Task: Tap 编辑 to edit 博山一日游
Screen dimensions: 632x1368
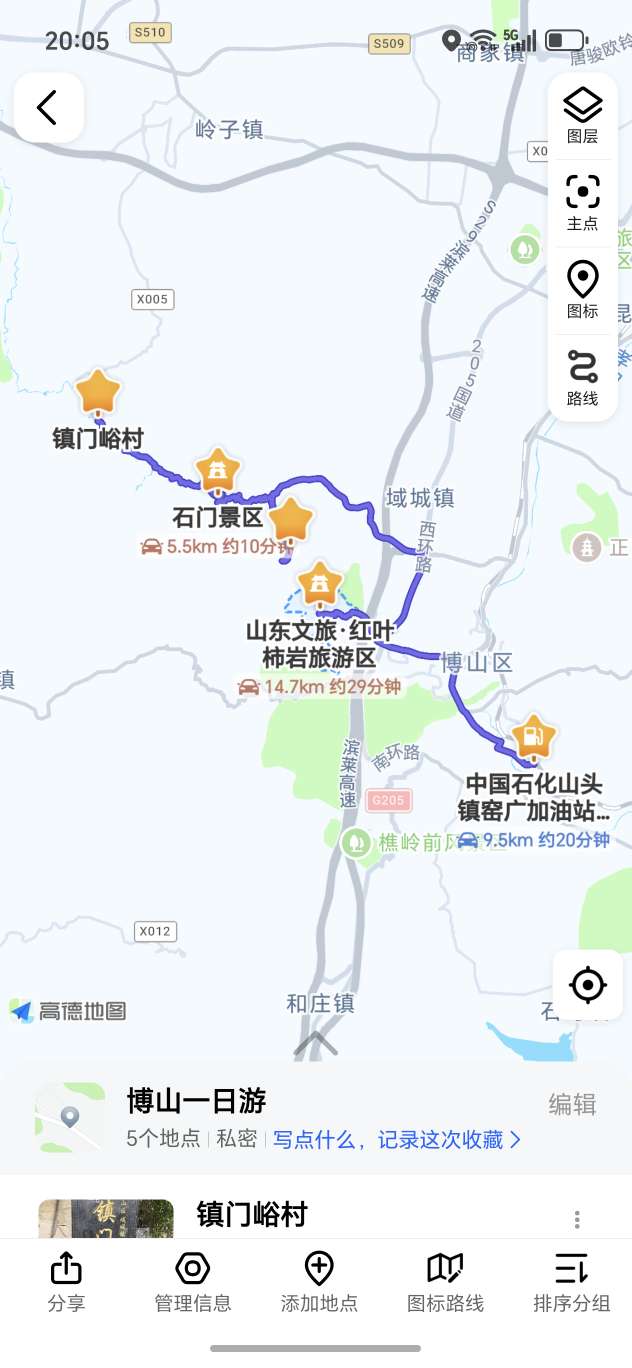Action: click(572, 1104)
